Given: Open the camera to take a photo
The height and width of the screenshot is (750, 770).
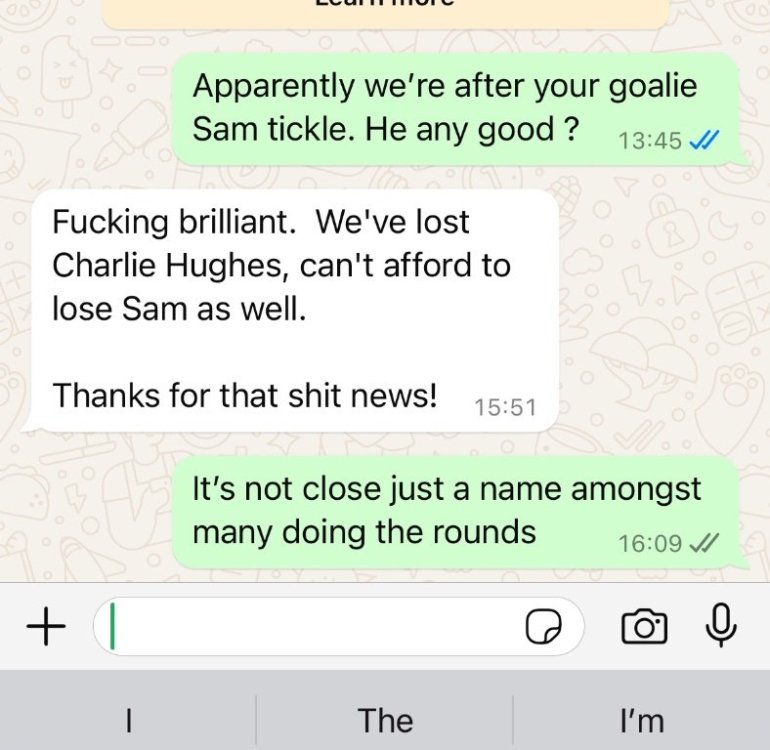Looking at the screenshot, I should (645, 627).
